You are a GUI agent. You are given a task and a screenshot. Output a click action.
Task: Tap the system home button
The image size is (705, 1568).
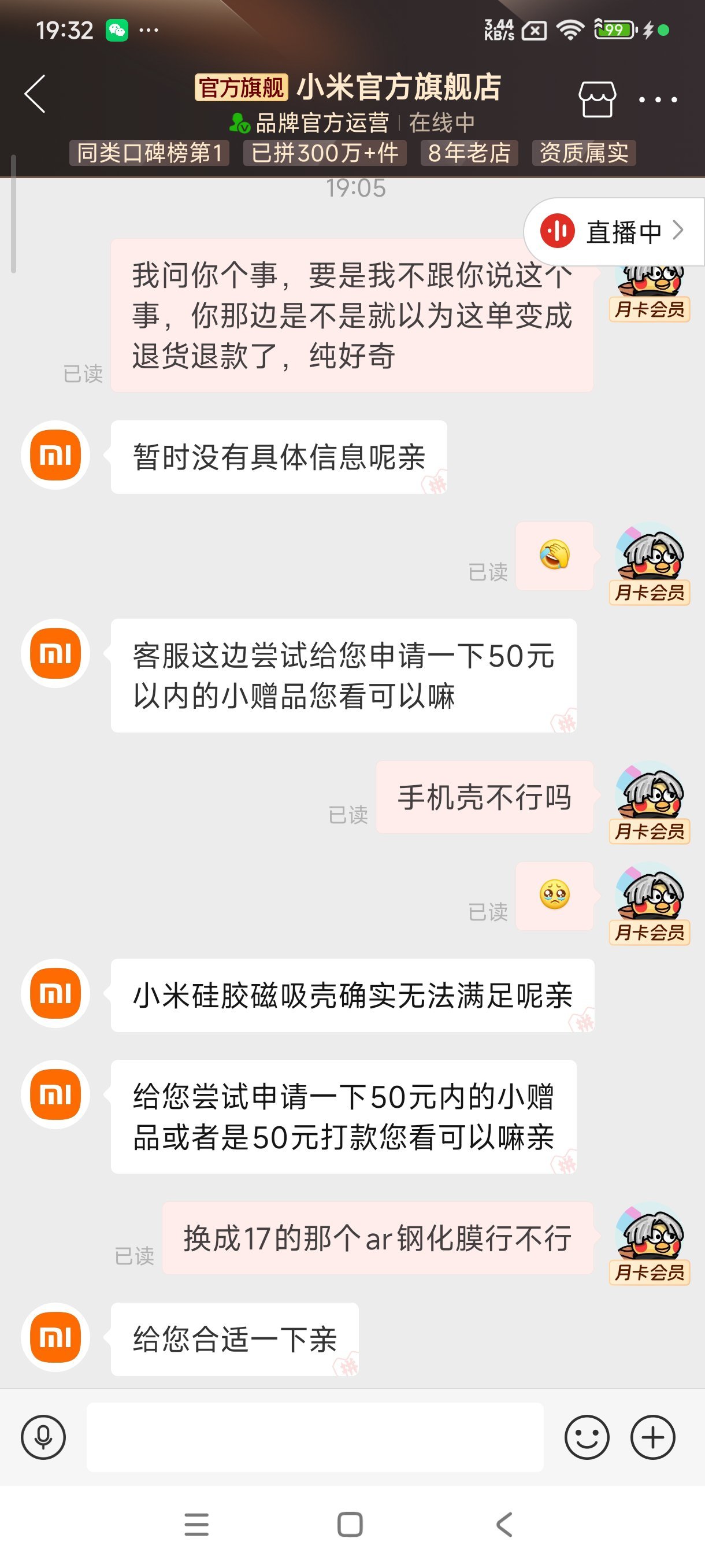coord(350,1525)
